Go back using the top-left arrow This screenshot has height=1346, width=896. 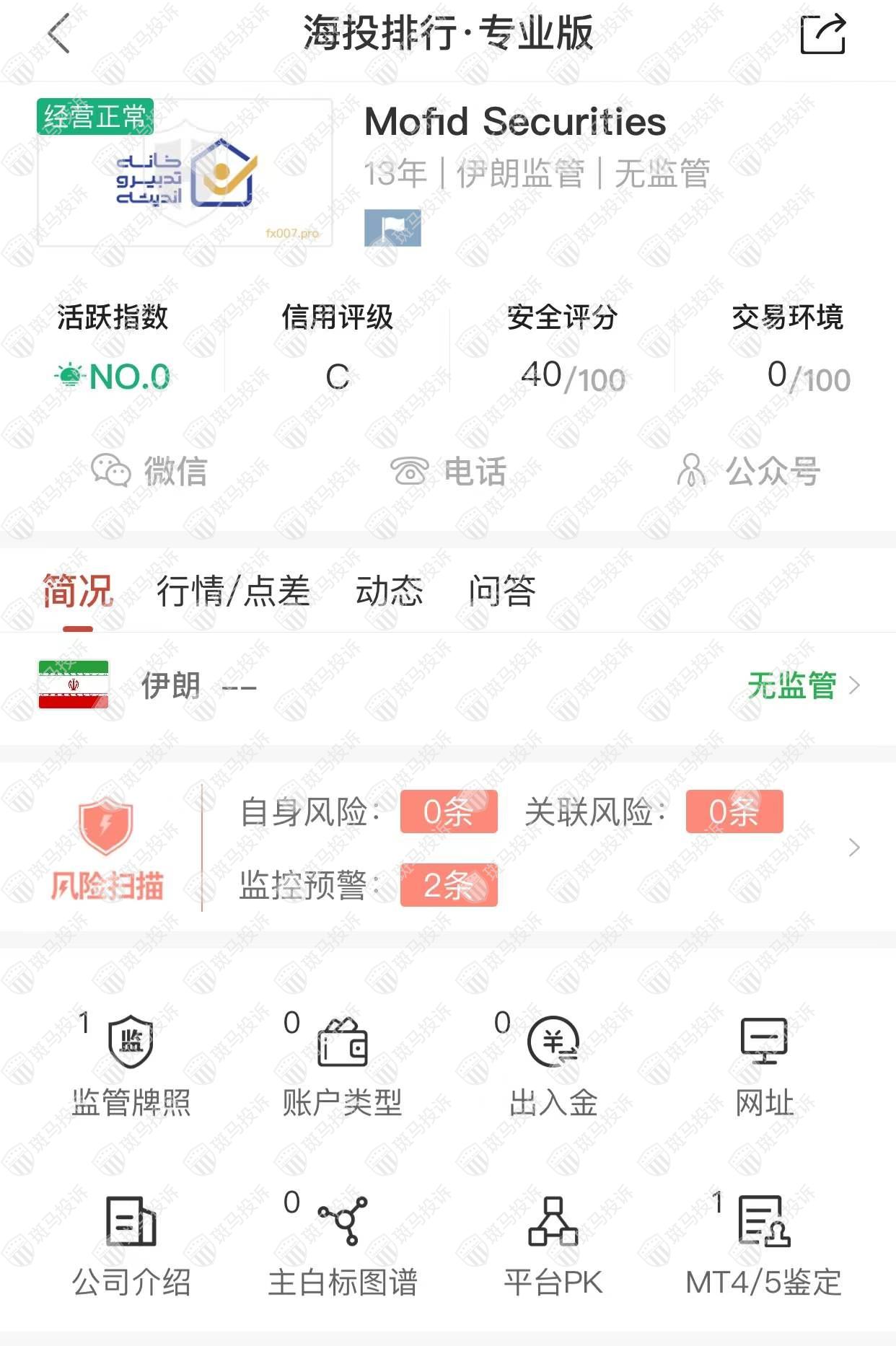(59, 33)
